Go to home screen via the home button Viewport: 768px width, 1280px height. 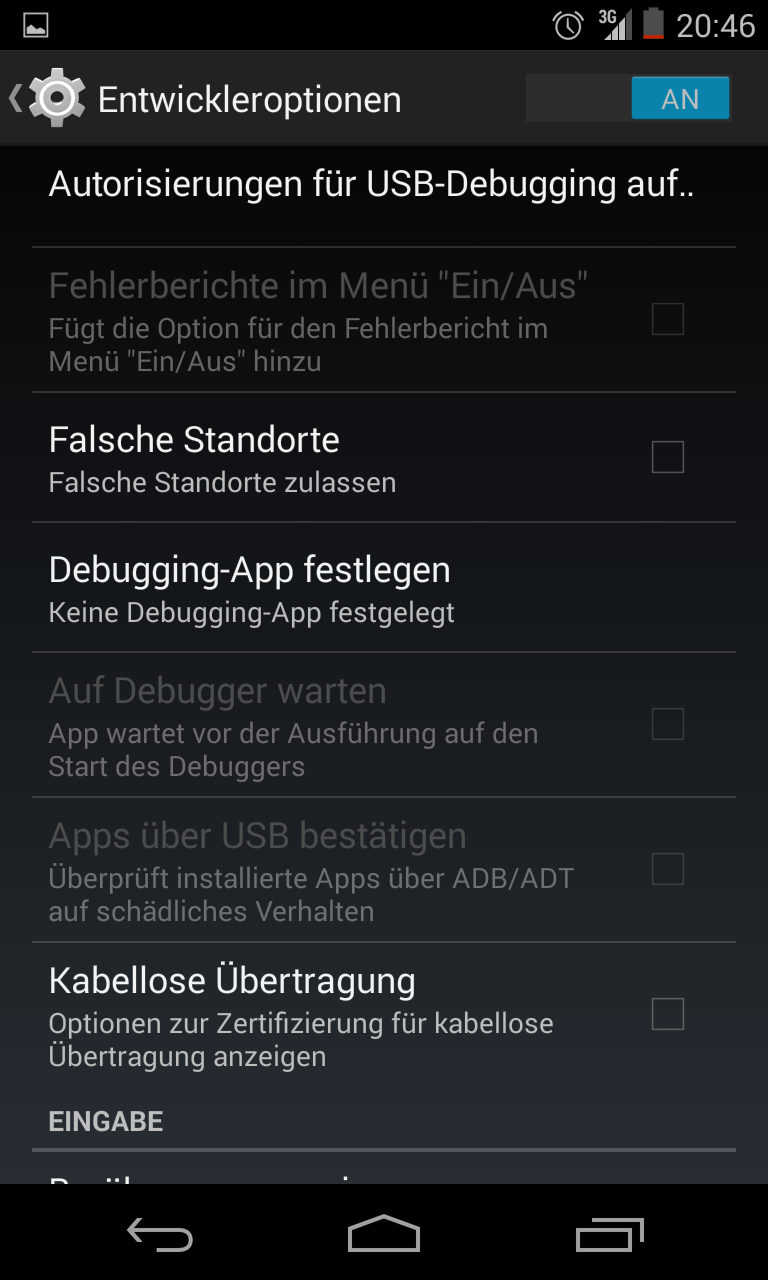[384, 1235]
